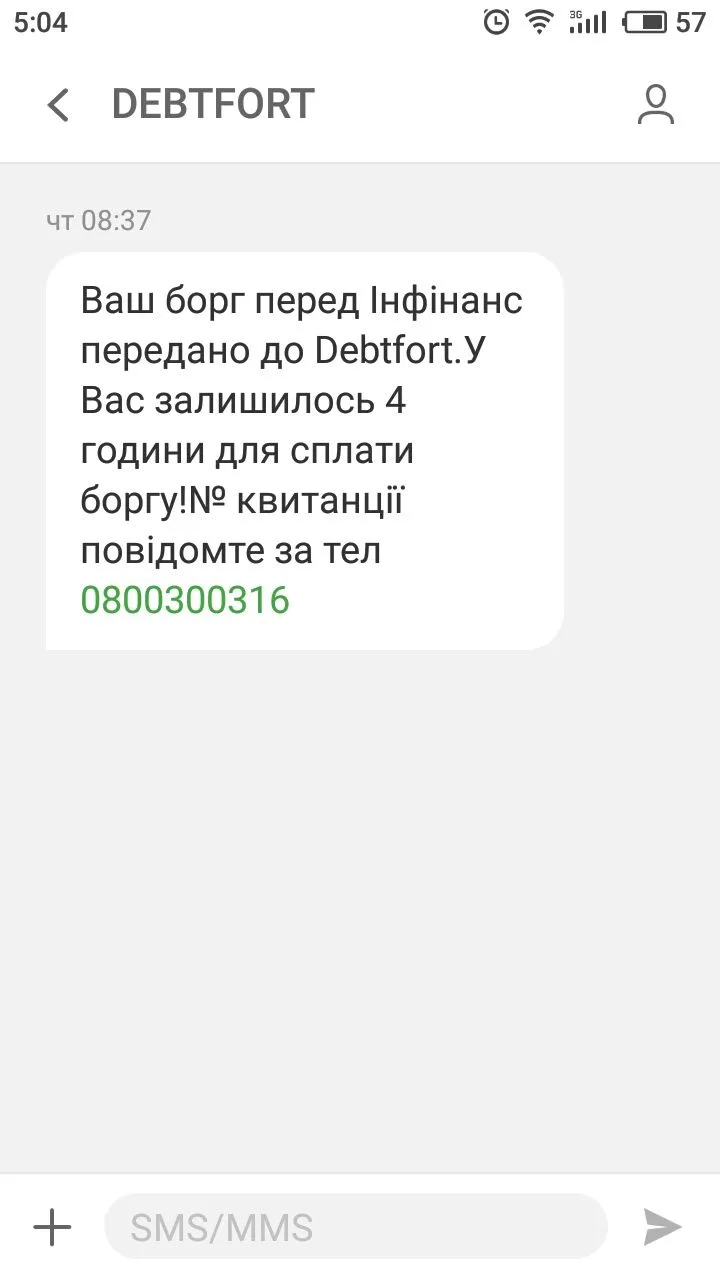Add an attachment with the plus icon
Viewport: 720px width, 1280px height.
[52, 1227]
